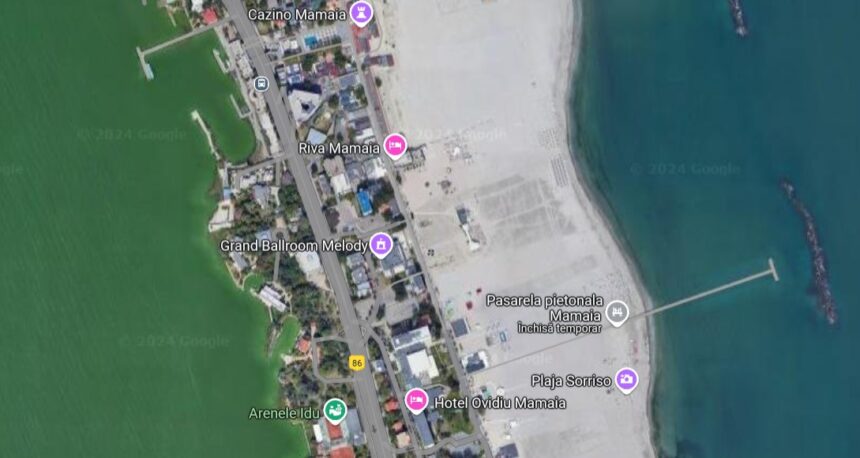The image size is (860, 458).
Task: Tap the Arenele Idu place pin
Action: click(x=335, y=410)
